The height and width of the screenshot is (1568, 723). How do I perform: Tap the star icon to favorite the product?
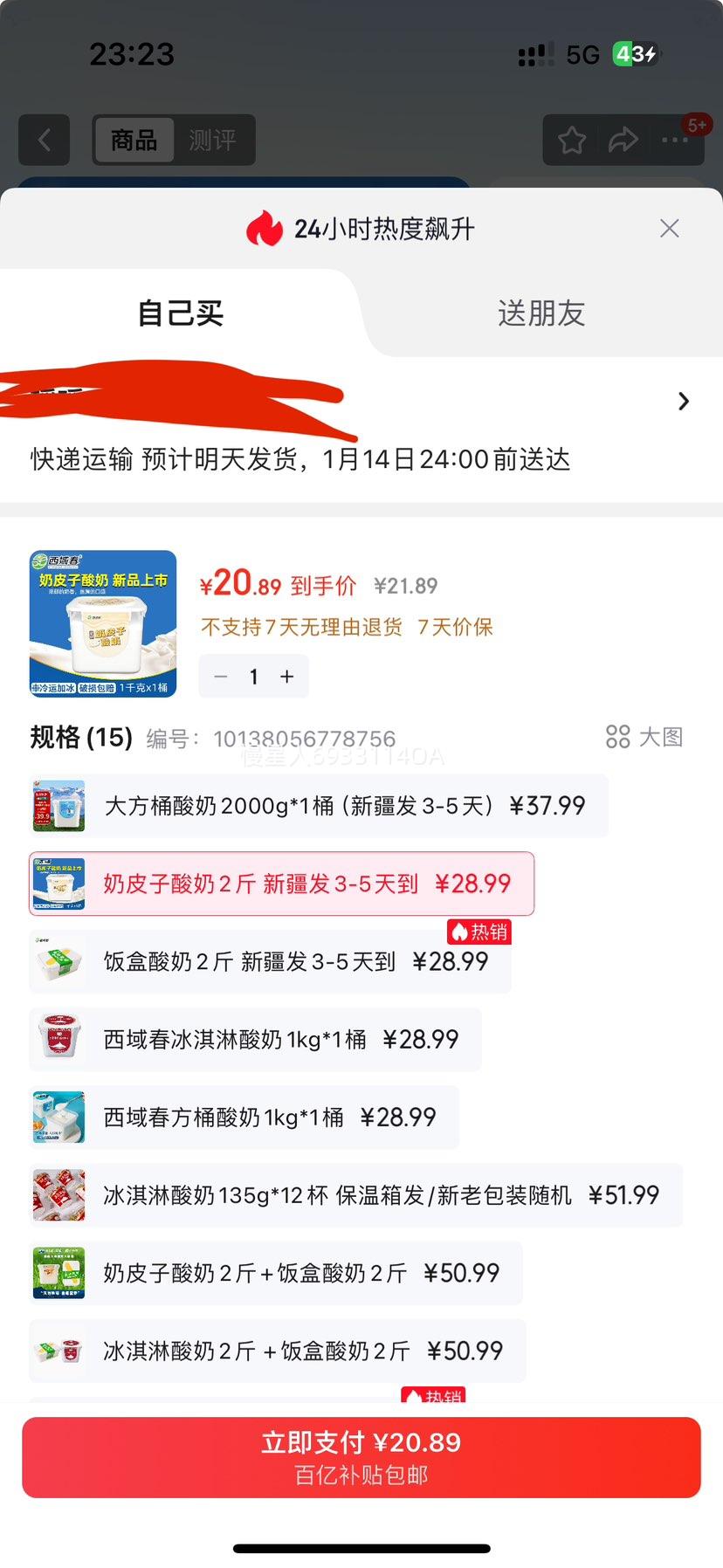(x=572, y=140)
